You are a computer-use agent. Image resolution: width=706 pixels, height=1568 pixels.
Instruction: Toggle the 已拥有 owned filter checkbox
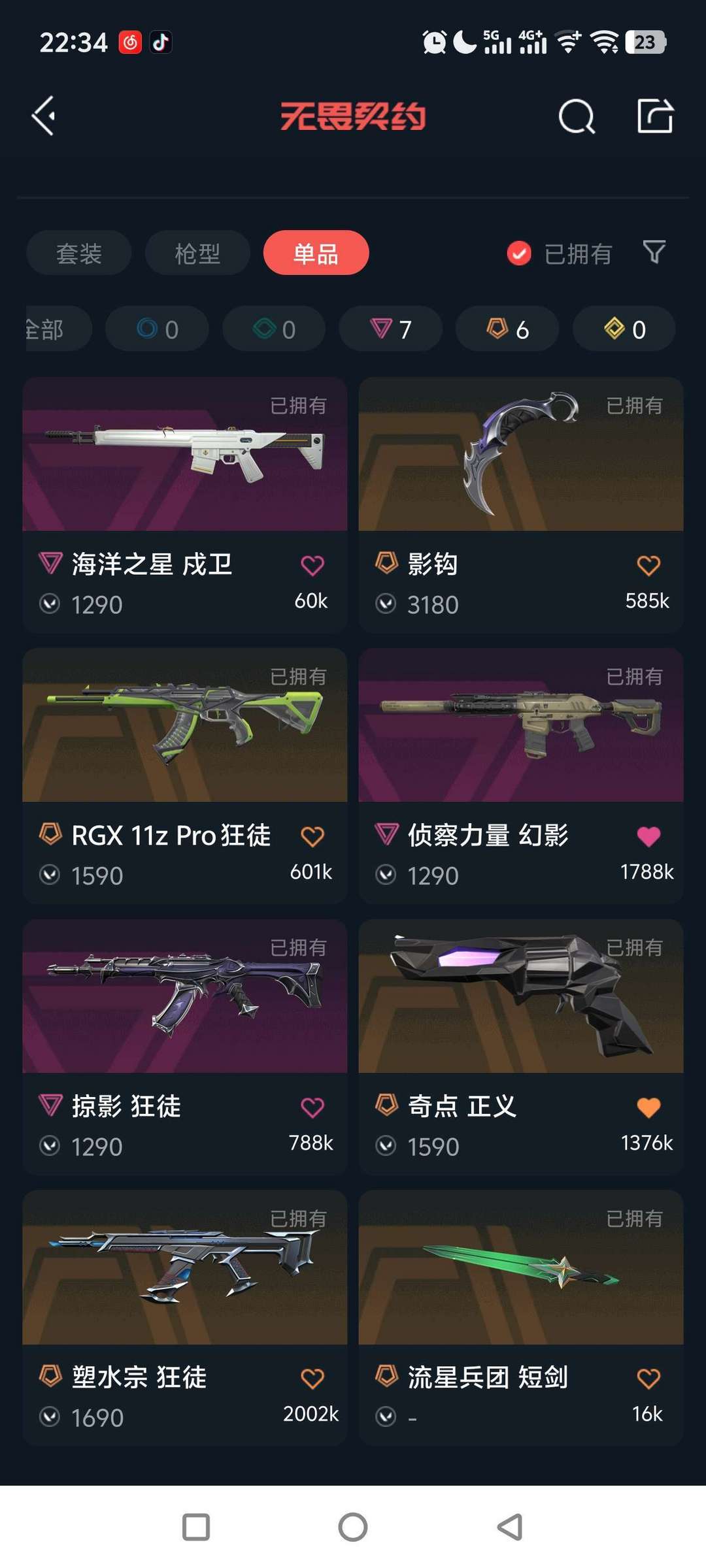point(519,253)
